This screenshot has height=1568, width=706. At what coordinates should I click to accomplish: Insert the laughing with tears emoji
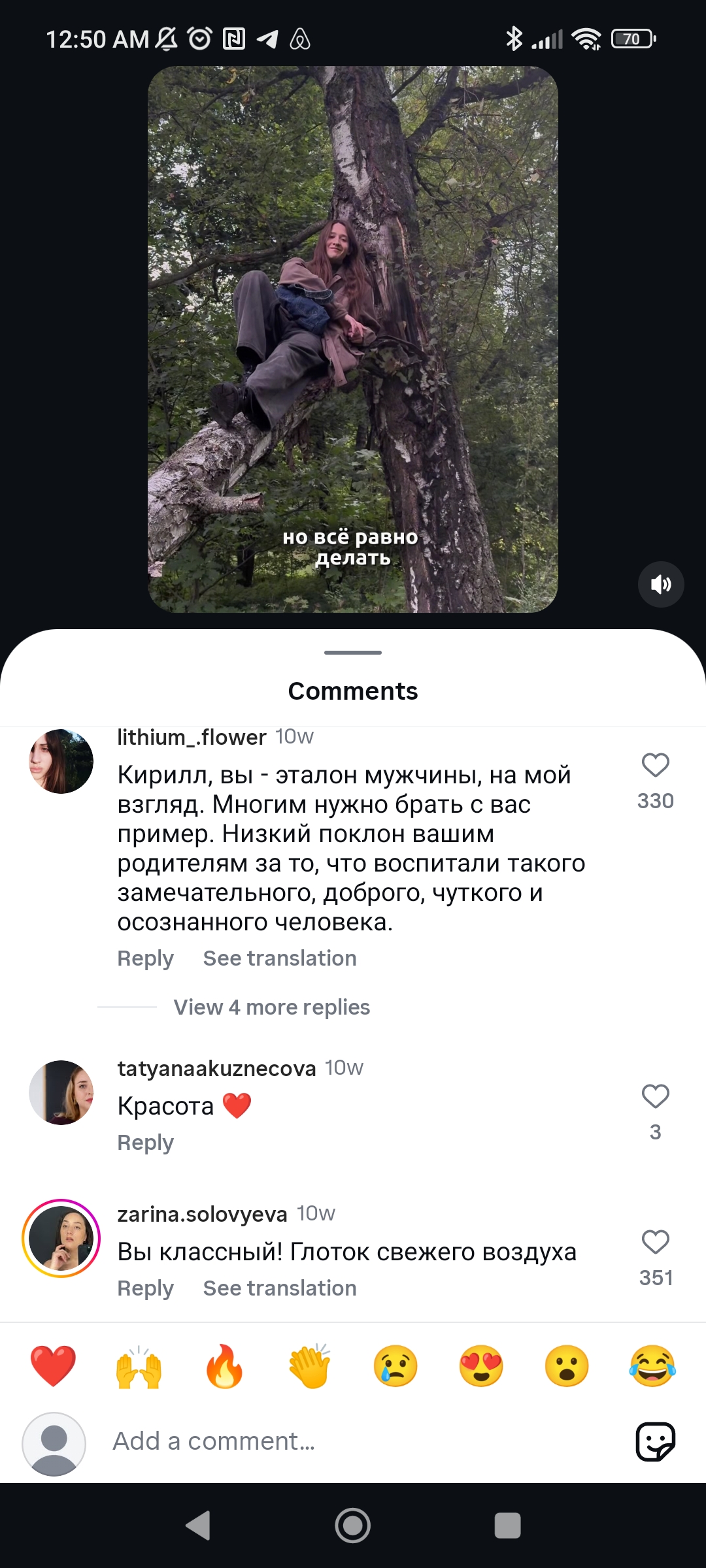[x=652, y=1366]
